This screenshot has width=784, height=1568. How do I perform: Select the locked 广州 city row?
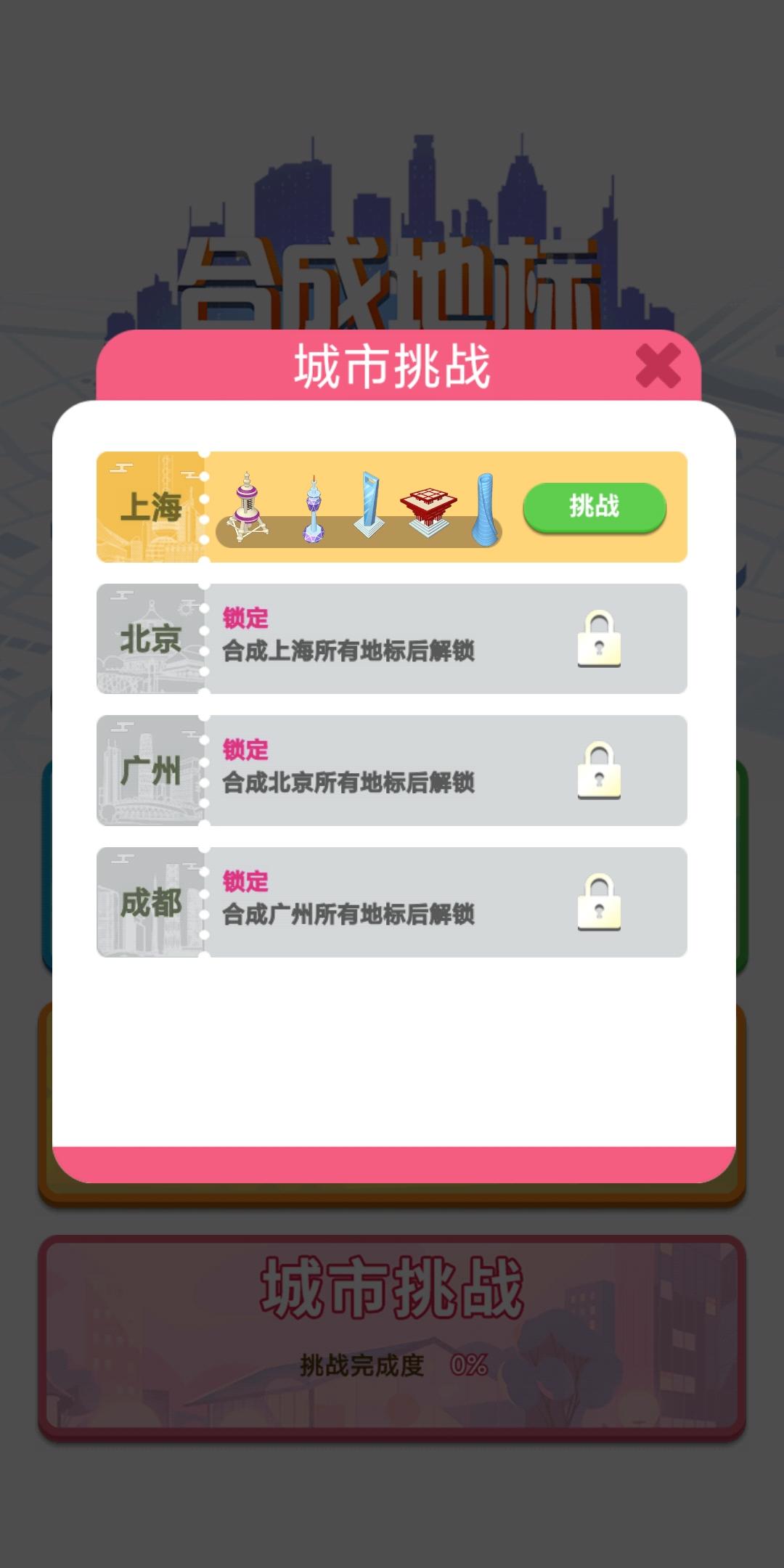coord(392,770)
